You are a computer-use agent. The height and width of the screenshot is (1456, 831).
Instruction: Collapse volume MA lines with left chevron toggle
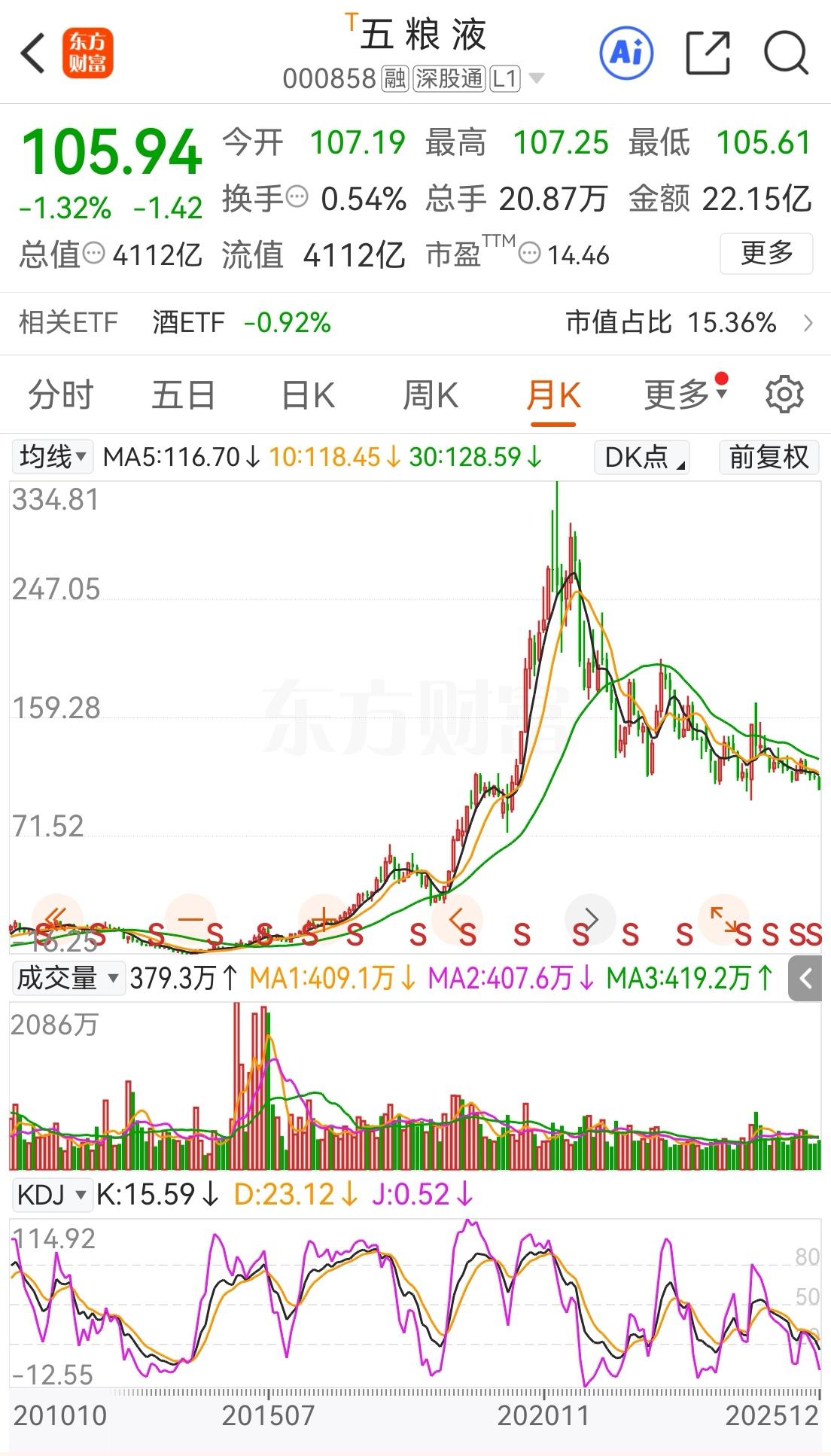tap(805, 976)
